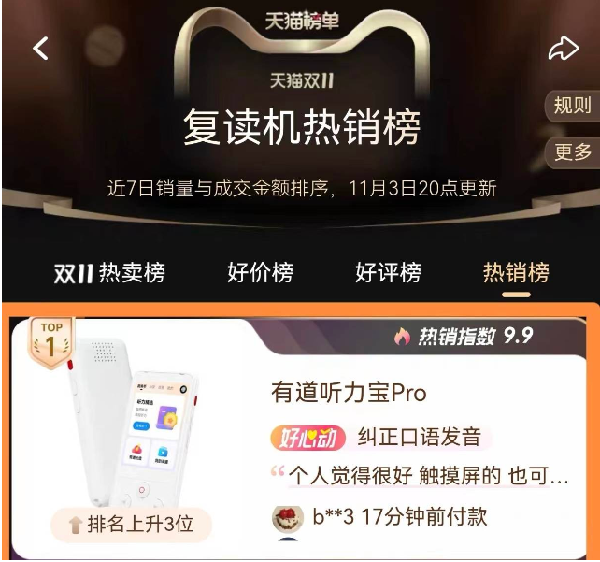
Task: Select the 好评榜 tab
Action: 388,272
